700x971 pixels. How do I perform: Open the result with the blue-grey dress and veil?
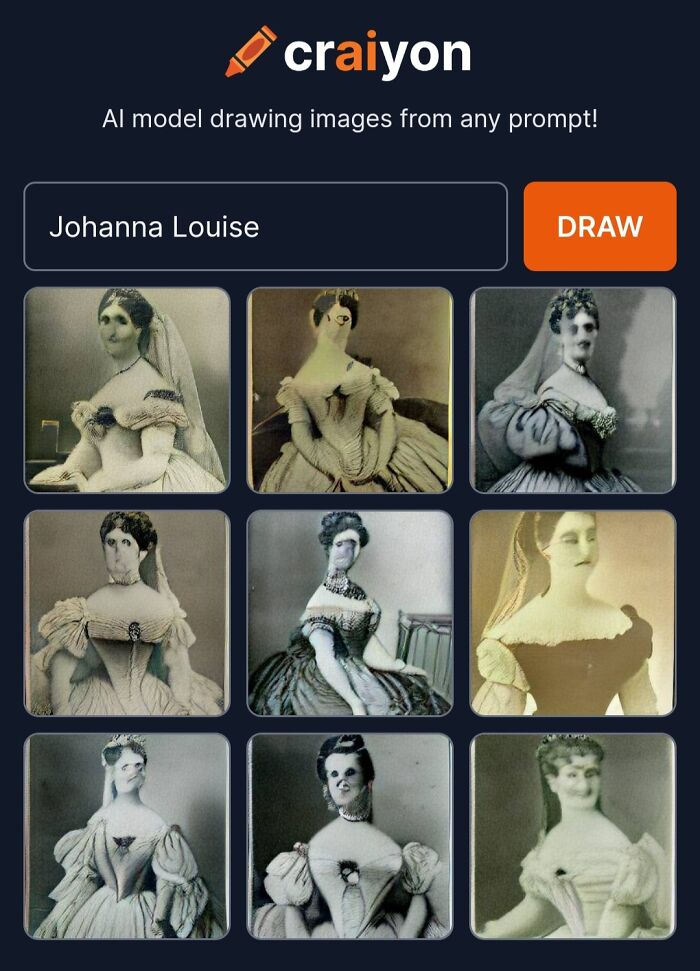click(572, 390)
